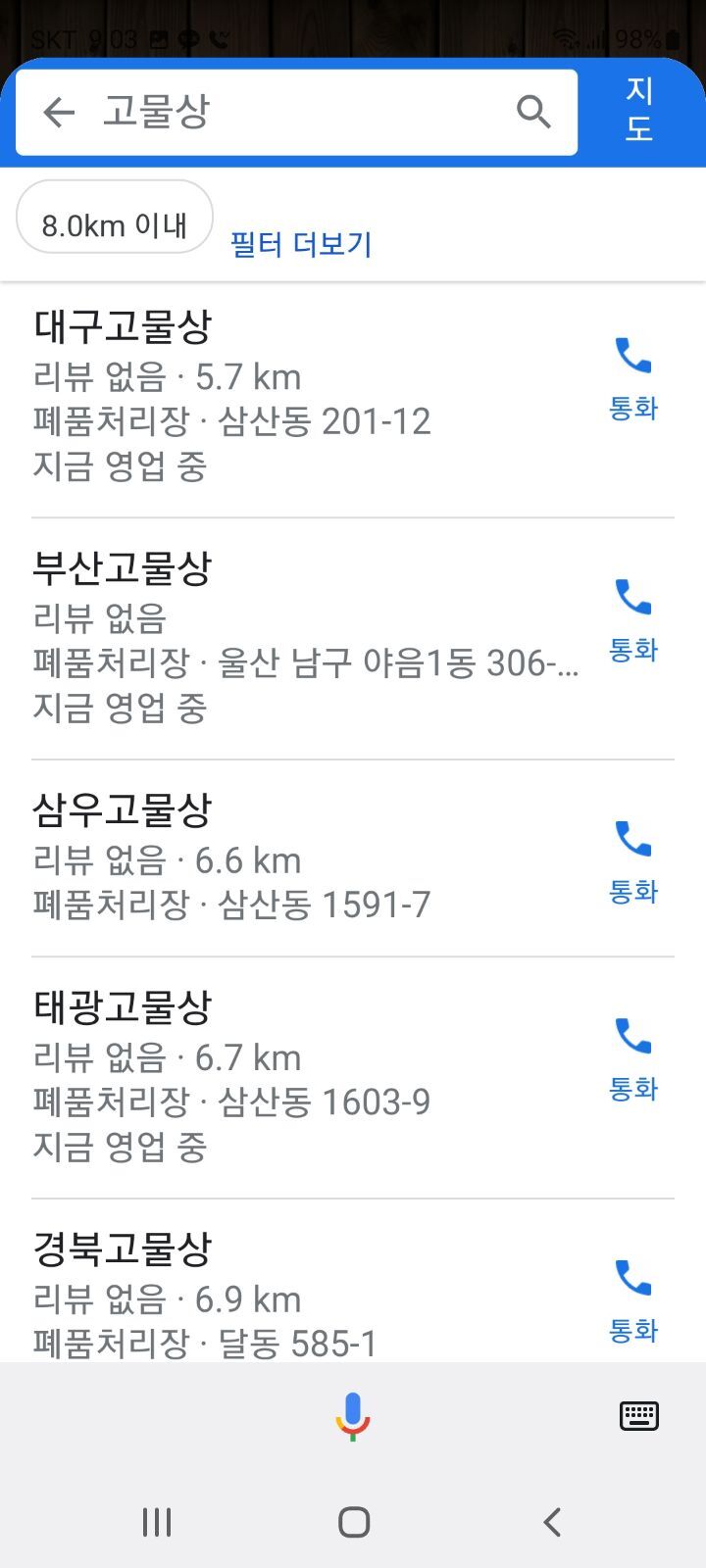Call 경북고물상 with phone icon
Viewport: 706px width, 1568px height.
[633, 1300]
